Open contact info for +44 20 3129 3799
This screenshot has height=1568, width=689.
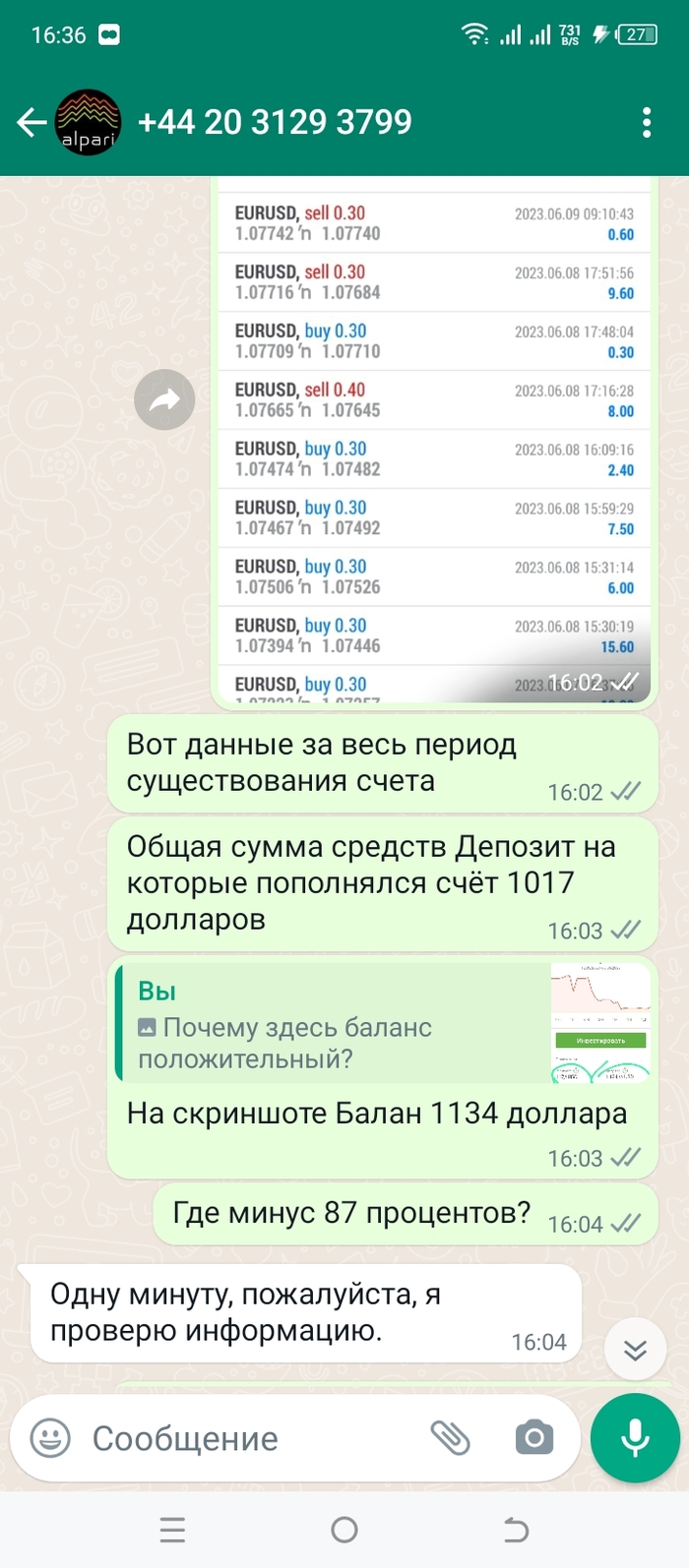275,123
